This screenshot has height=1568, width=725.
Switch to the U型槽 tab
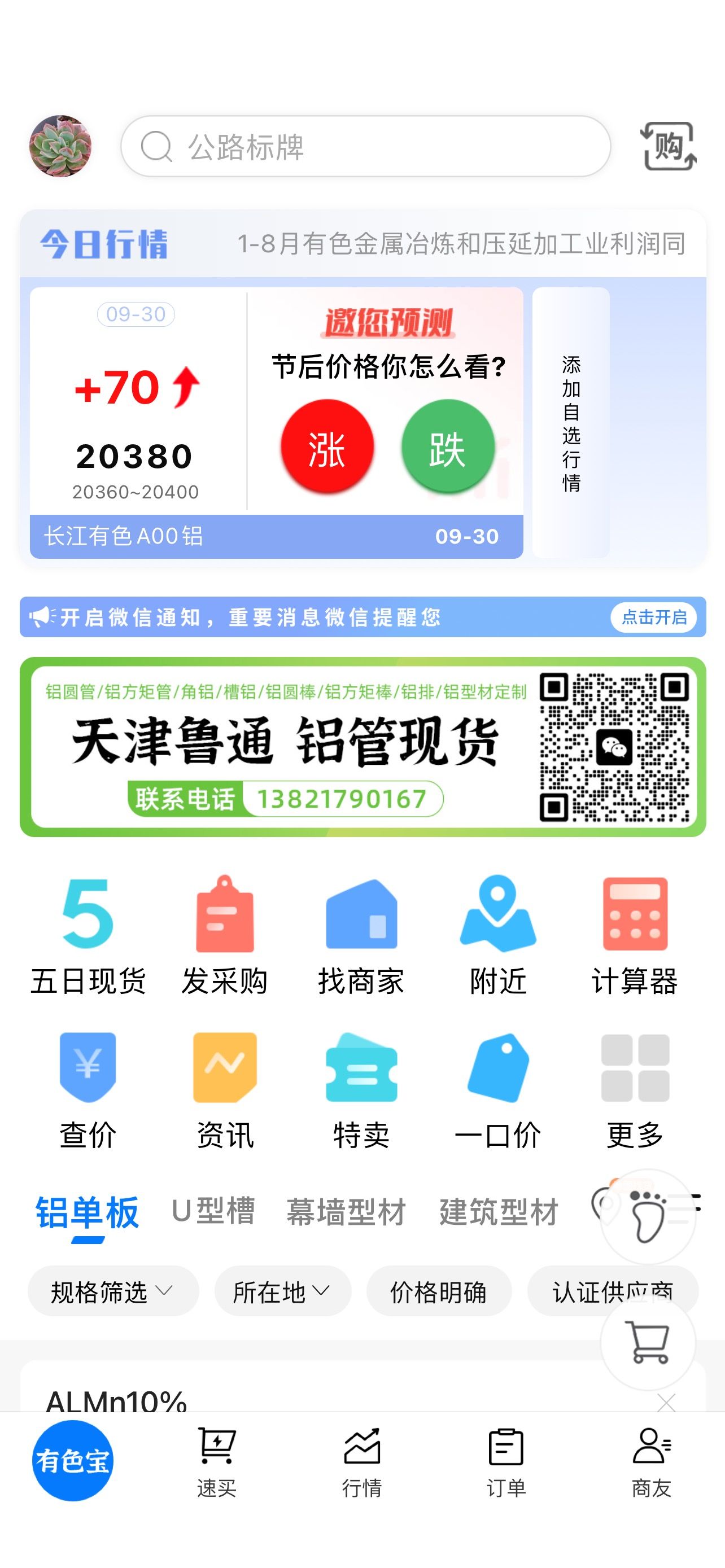tap(213, 1211)
